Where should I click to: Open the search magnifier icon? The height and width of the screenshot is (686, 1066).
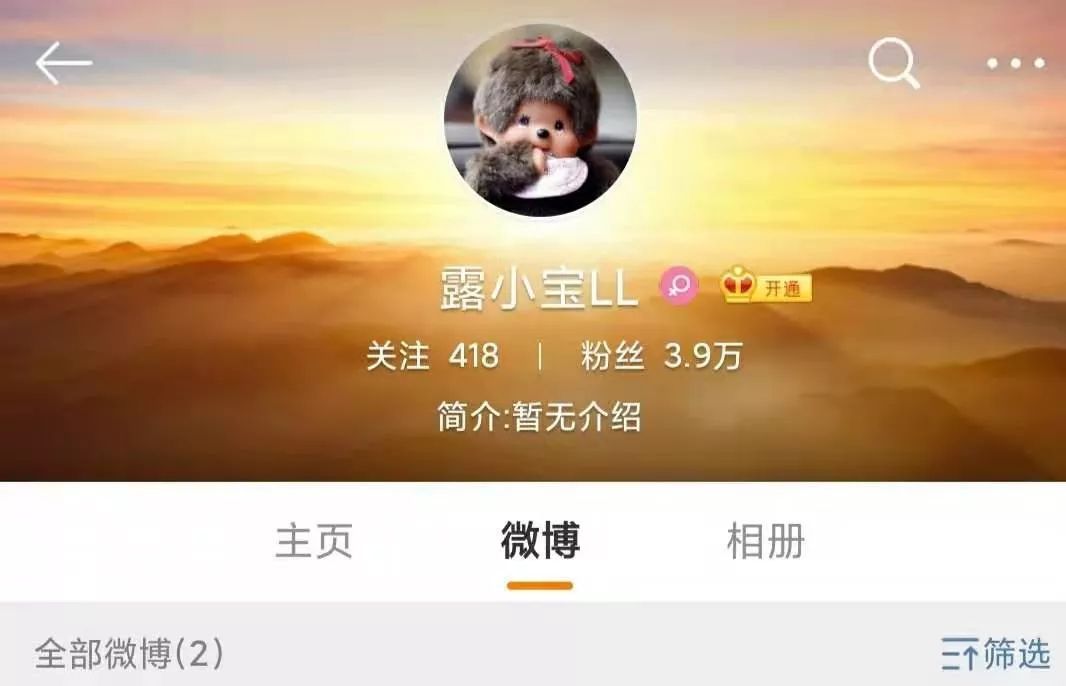[893, 65]
